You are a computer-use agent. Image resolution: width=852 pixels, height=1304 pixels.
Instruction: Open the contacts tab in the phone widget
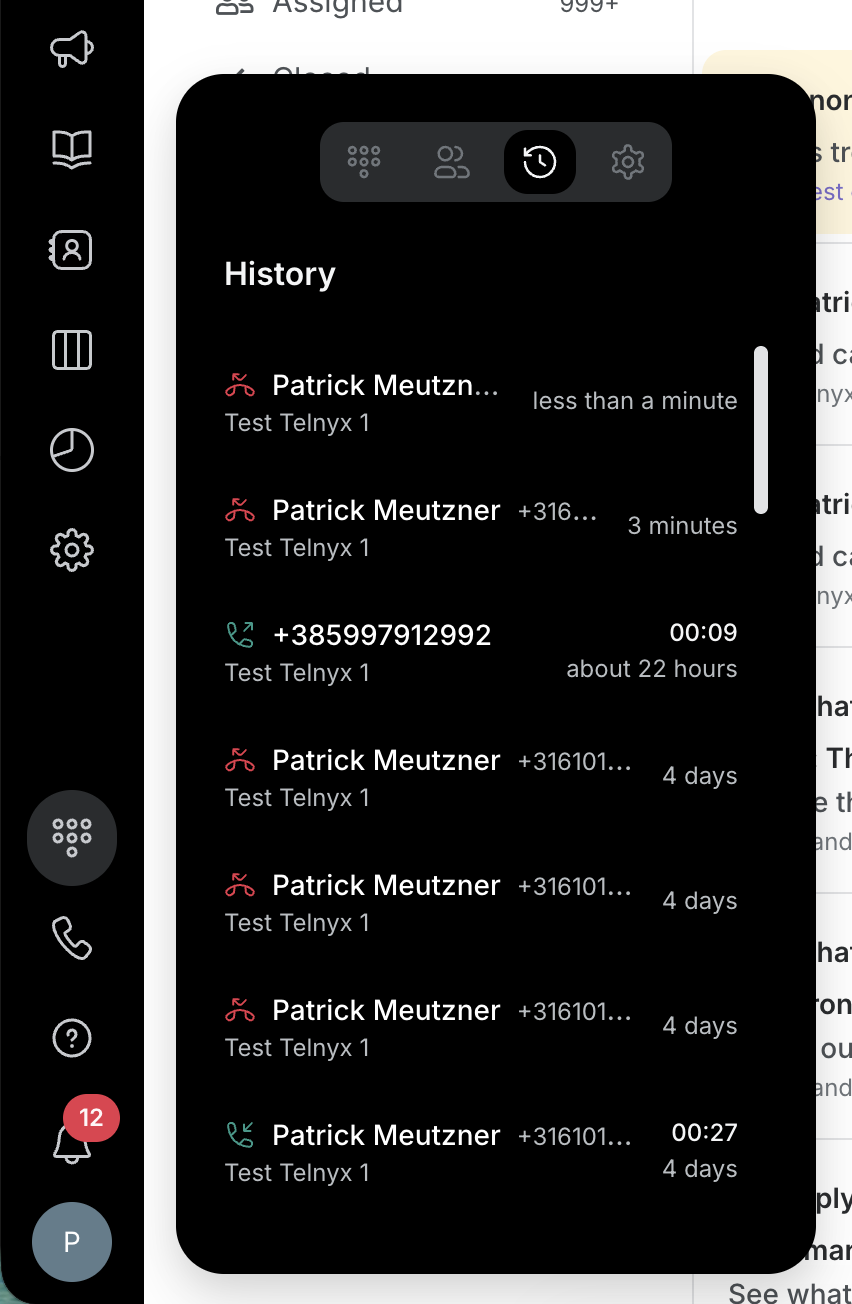tap(452, 161)
